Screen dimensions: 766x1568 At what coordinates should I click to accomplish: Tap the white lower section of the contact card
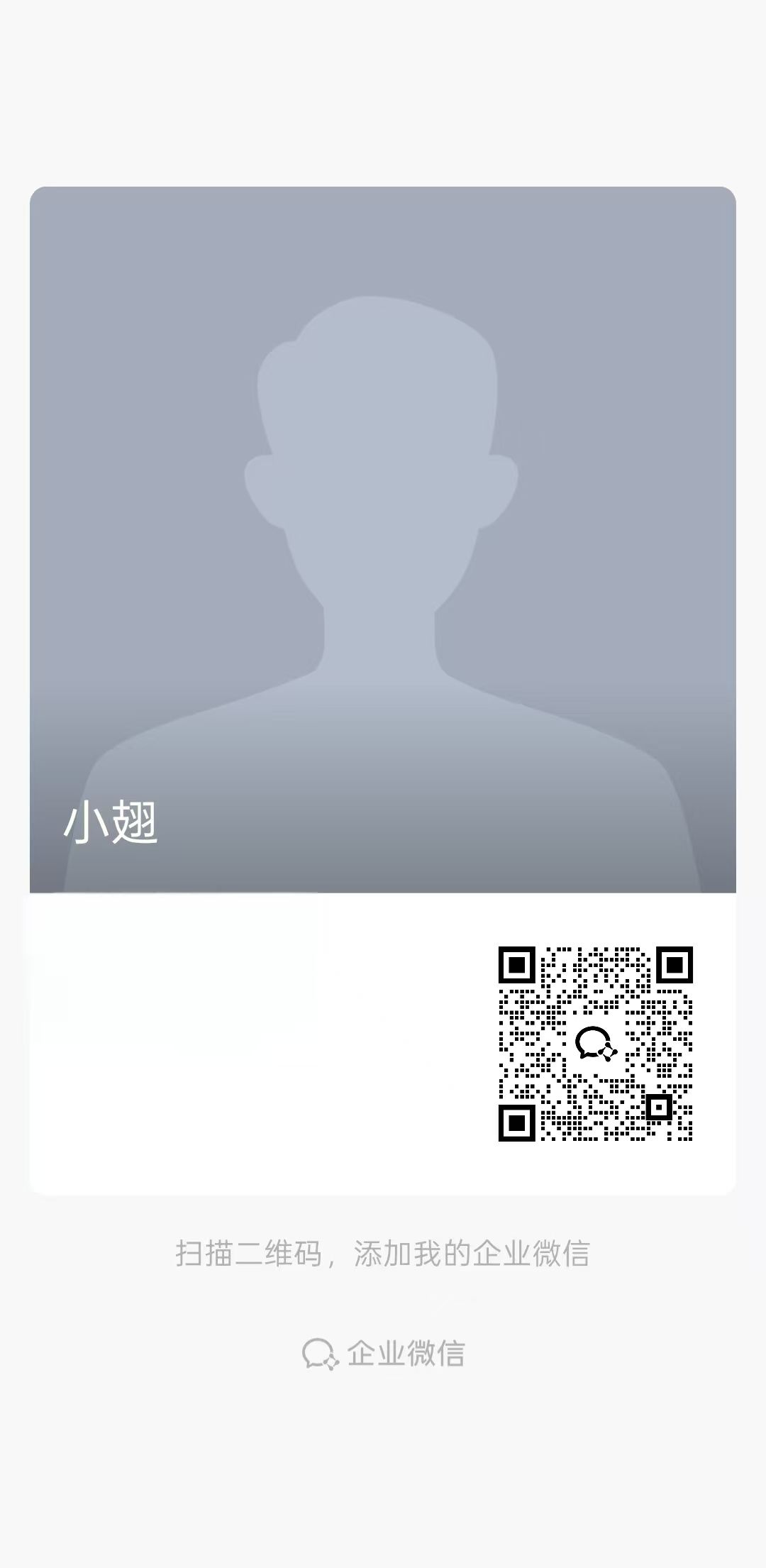tap(248, 1043)
